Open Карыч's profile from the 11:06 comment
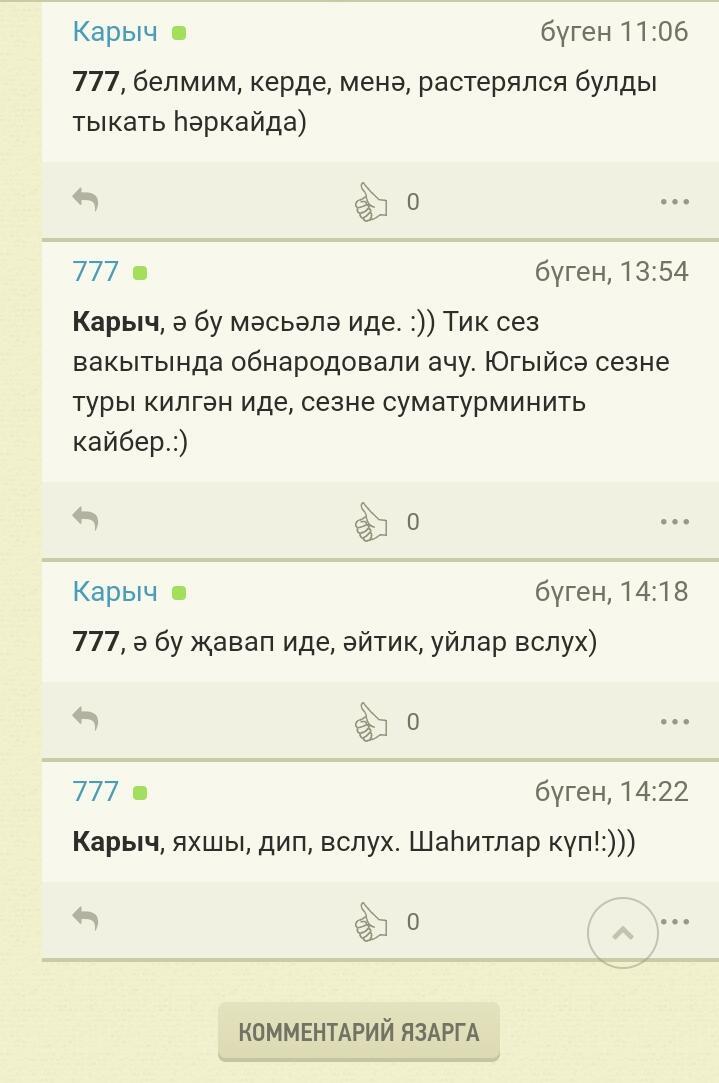Screen dimensions: 719x1083 115,32
